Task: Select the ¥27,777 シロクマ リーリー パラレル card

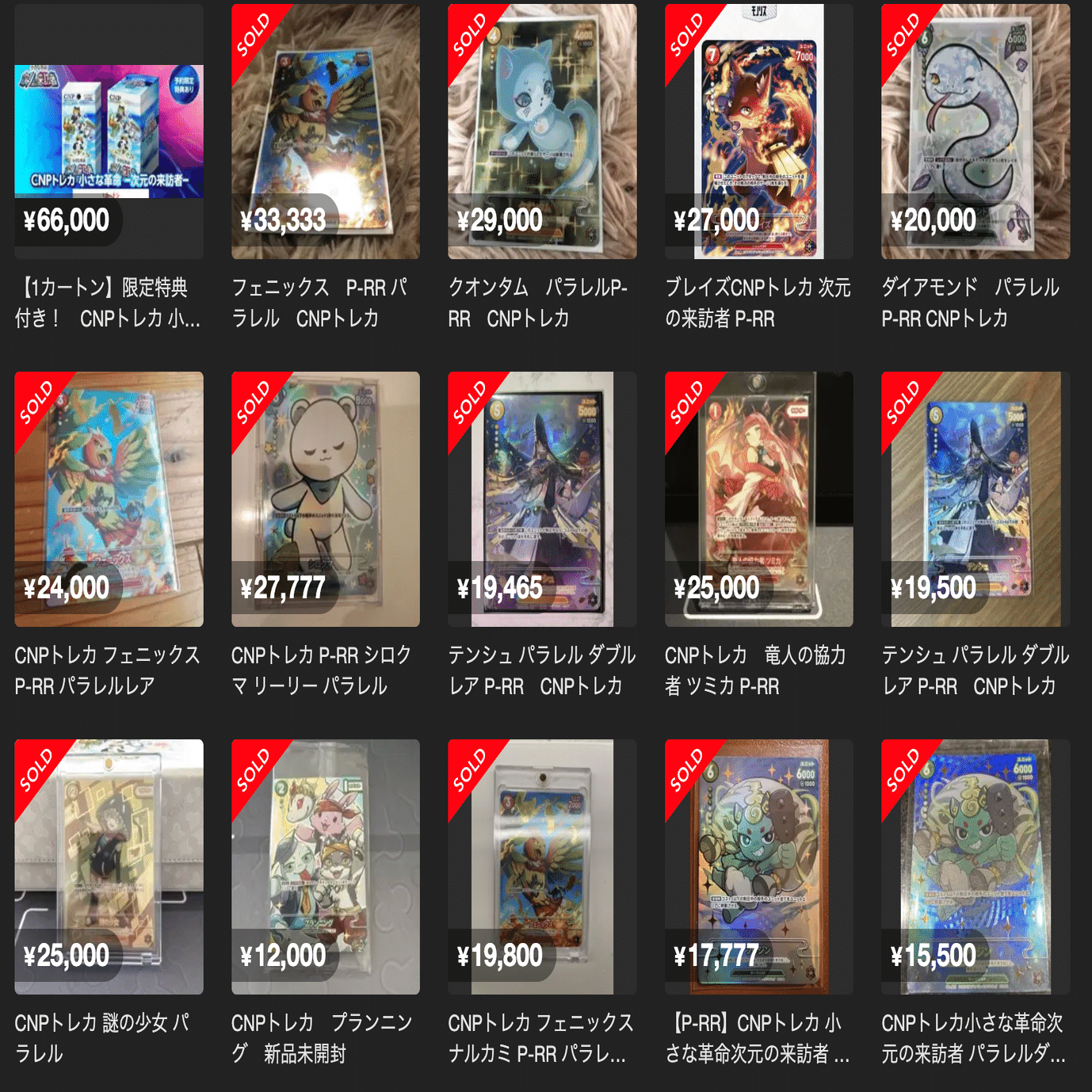Action: (325, 499)
